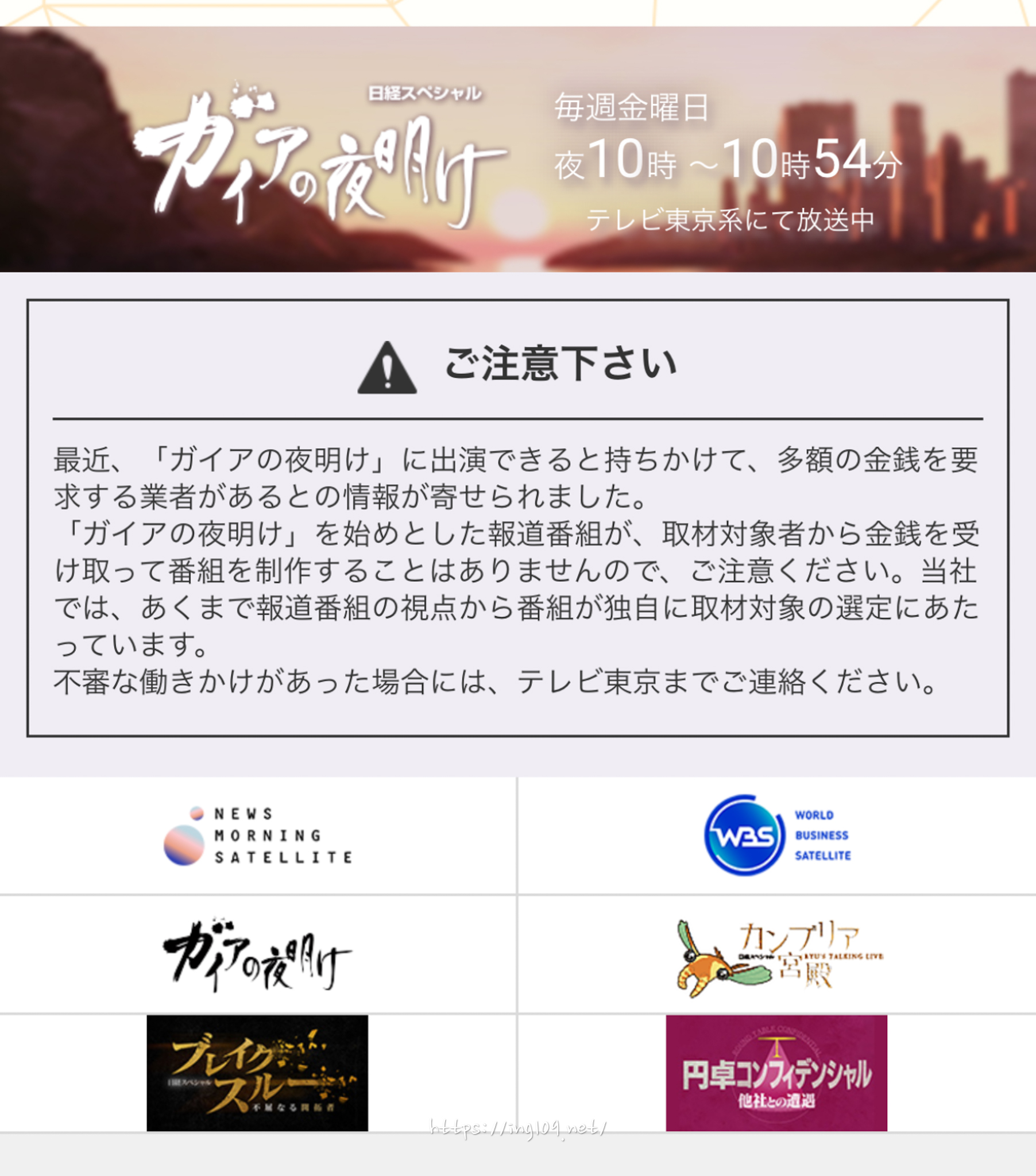The image size is (1036, 1176).
Task: Open the World Business Satellite tile
Action: point(777,835)
